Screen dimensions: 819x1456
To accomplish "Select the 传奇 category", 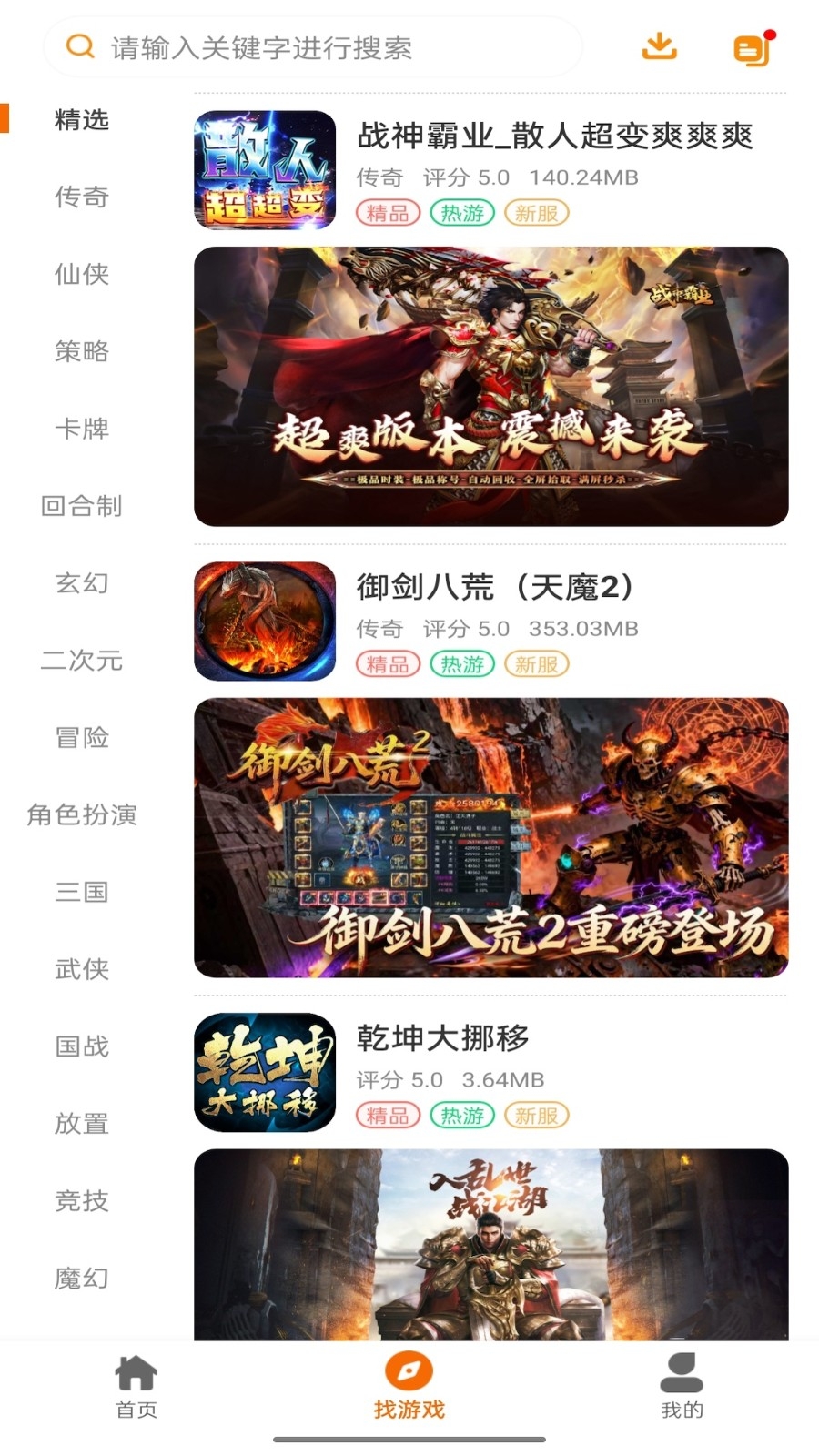I will (x=82, y=197).
